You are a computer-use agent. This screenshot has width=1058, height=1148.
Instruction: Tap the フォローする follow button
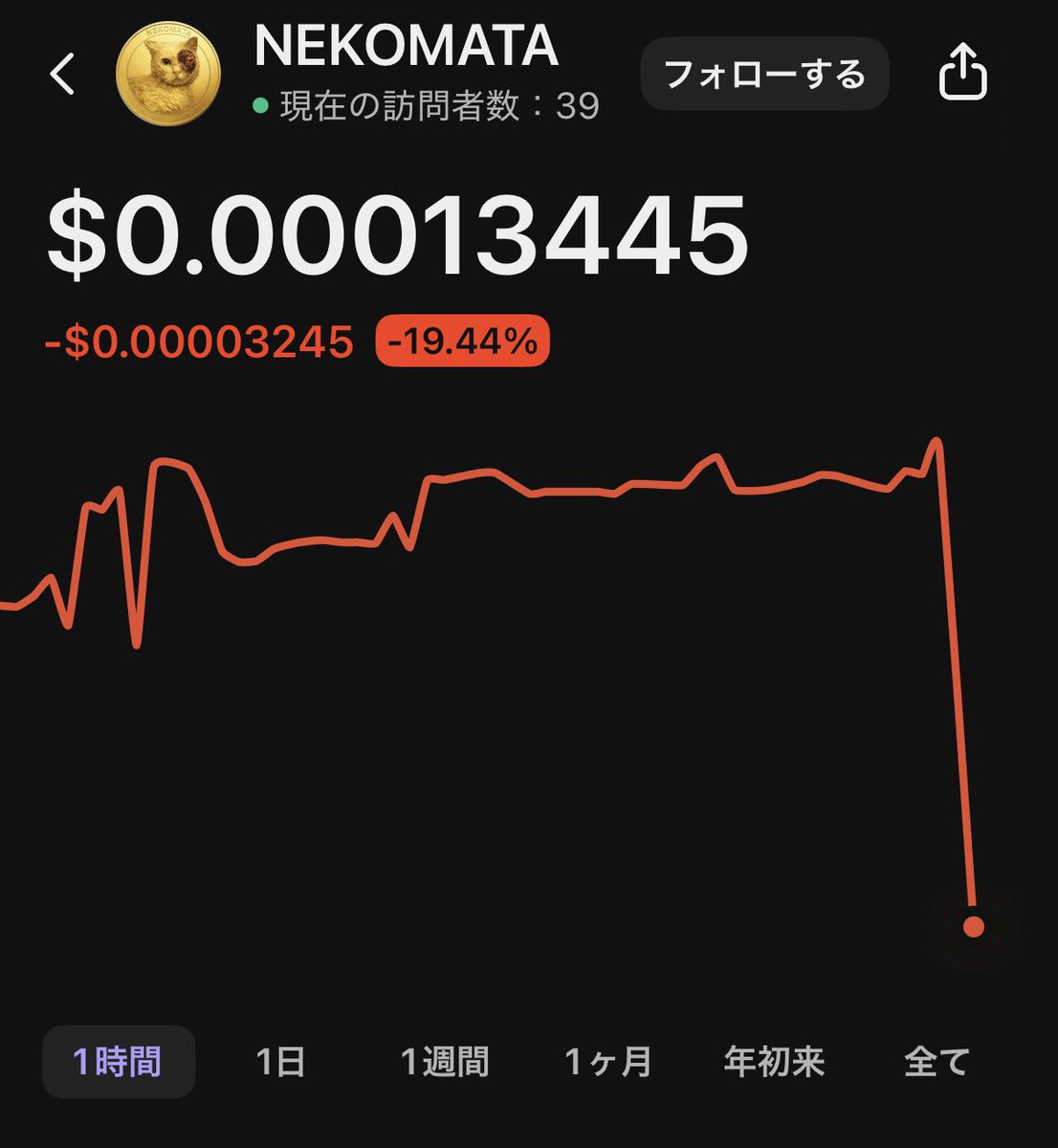(764, 75)
